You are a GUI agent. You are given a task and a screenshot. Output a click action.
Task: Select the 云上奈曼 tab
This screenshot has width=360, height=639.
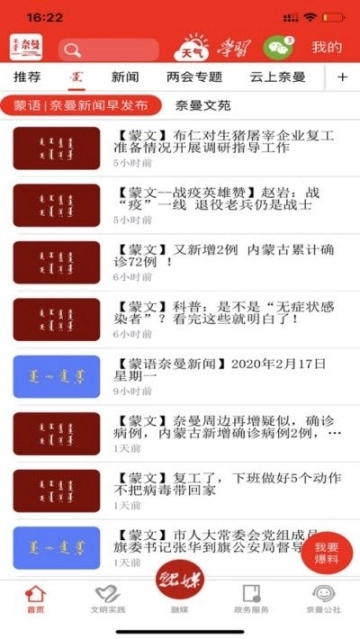(278, 77)
